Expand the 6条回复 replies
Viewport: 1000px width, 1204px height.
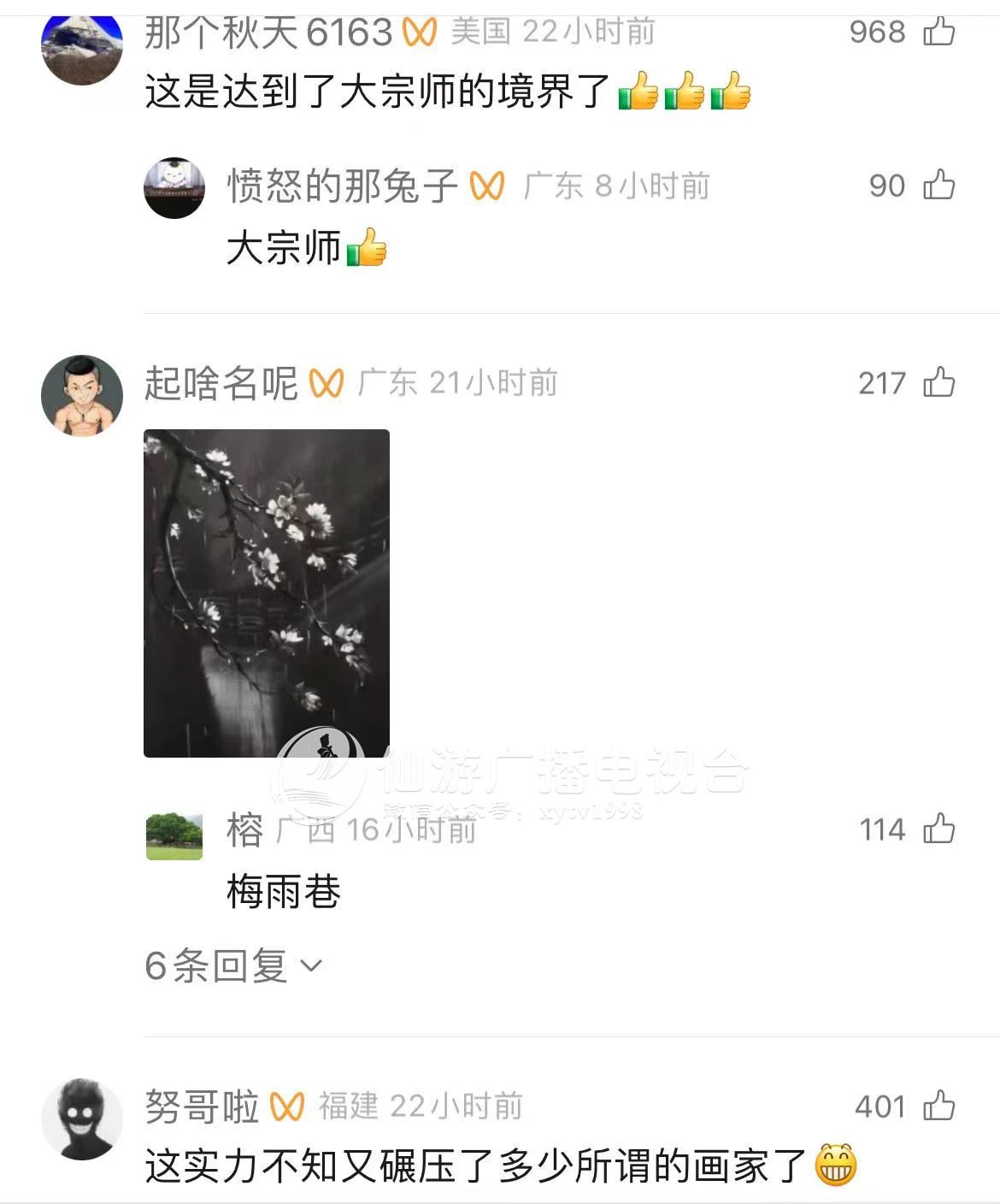click(x=232, y=965)
